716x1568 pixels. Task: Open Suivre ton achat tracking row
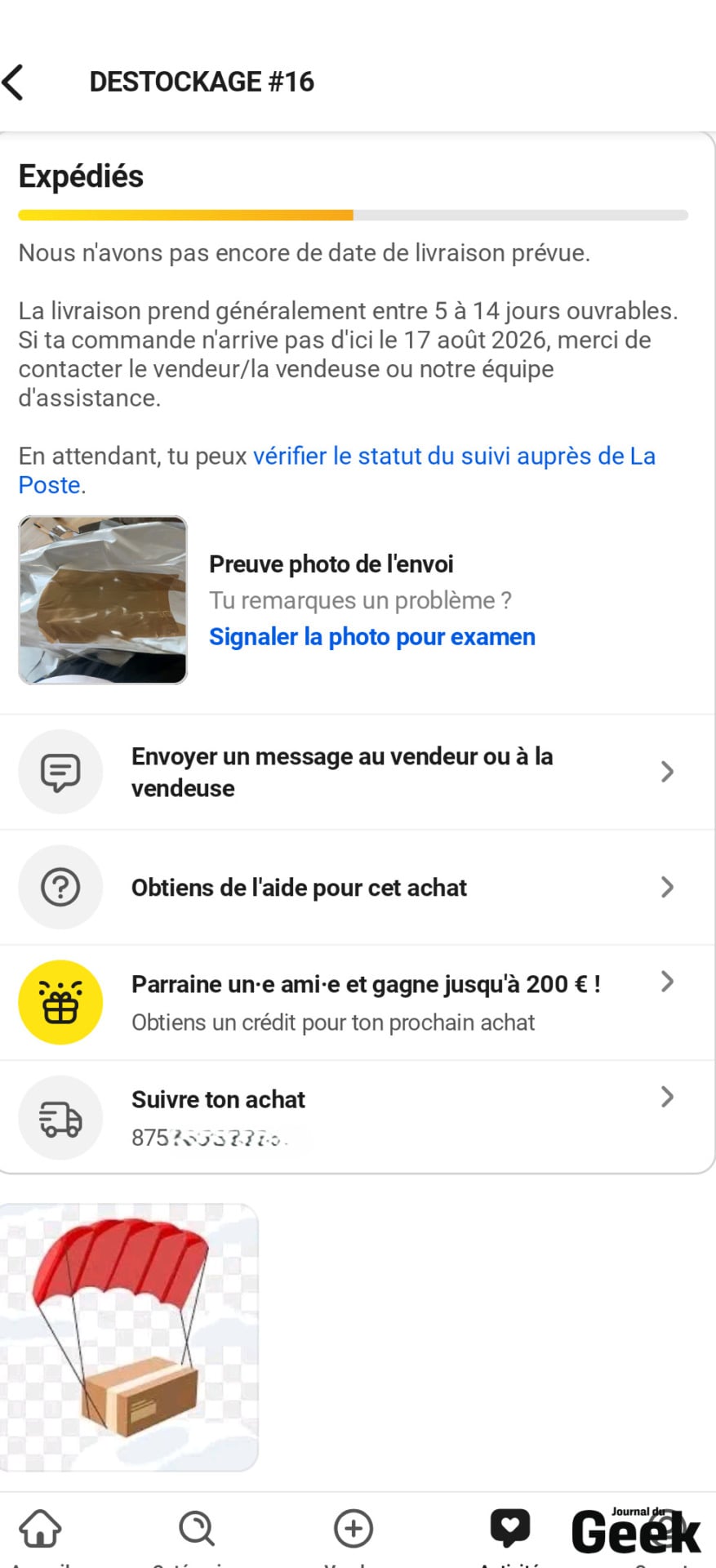(358, 1117)
